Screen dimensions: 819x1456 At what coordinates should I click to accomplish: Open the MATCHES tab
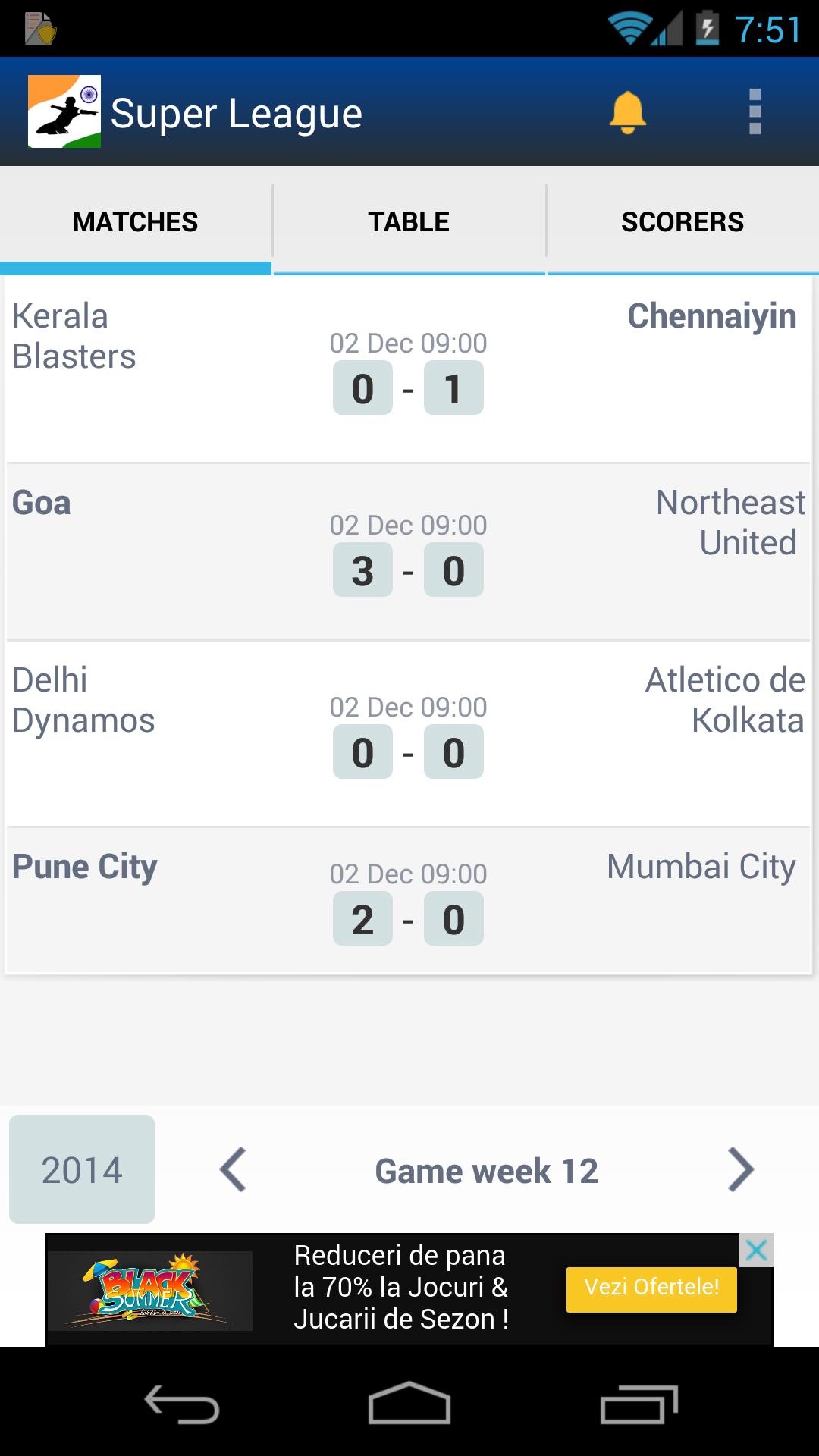135,221
